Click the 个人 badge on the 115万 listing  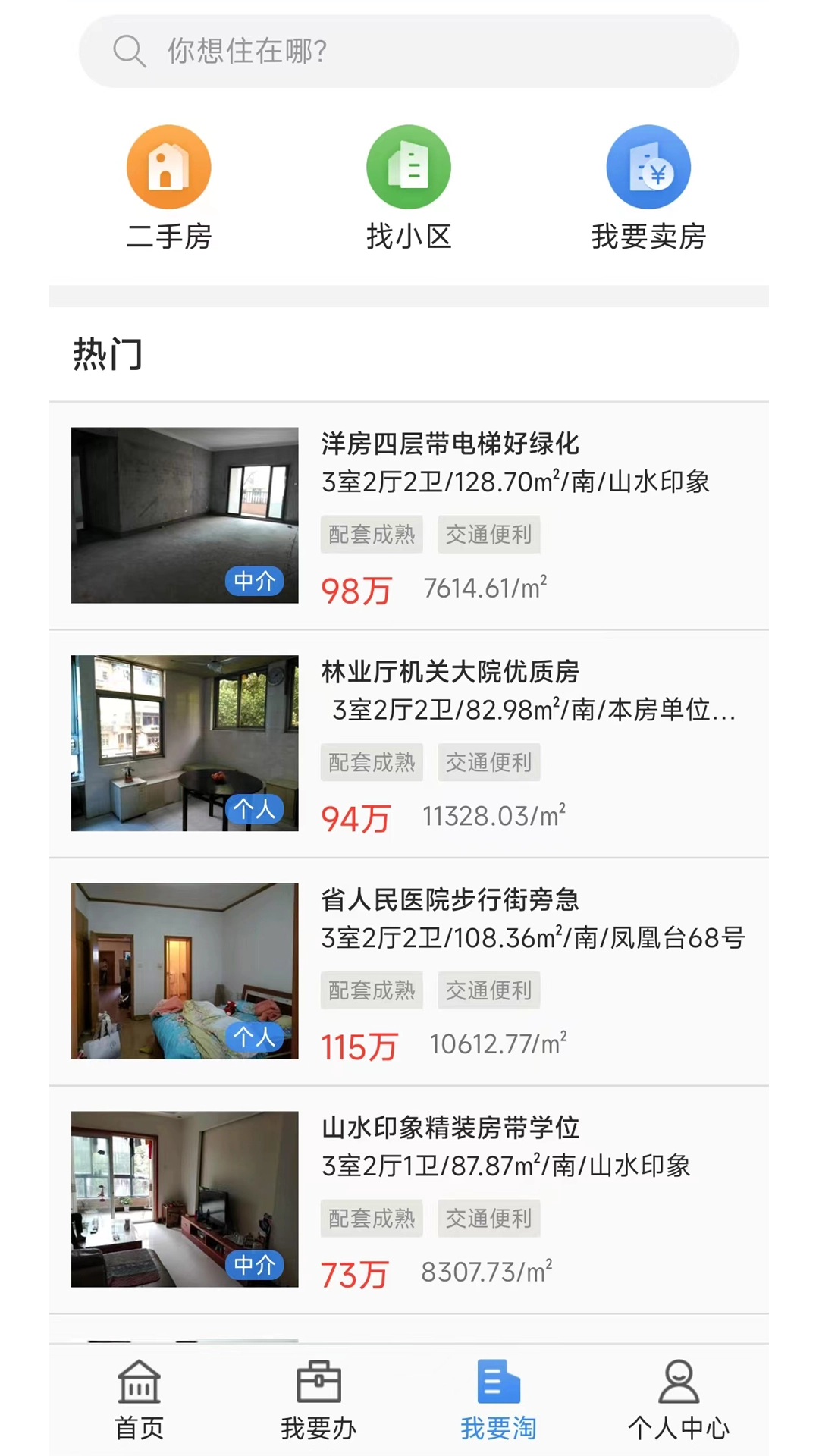coord(255,1037)
